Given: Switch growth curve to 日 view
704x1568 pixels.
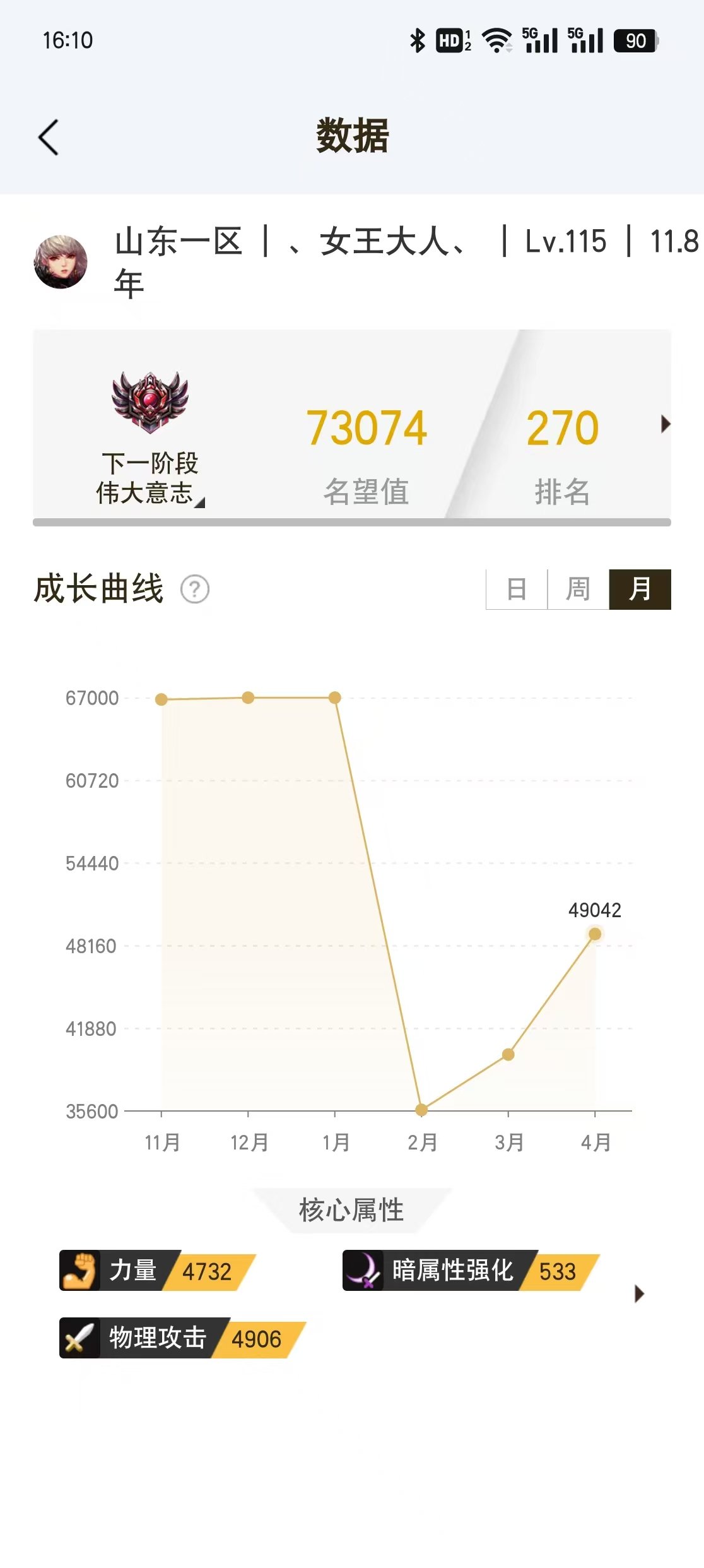Looking at the screenshot, I should tap(517, 589).
